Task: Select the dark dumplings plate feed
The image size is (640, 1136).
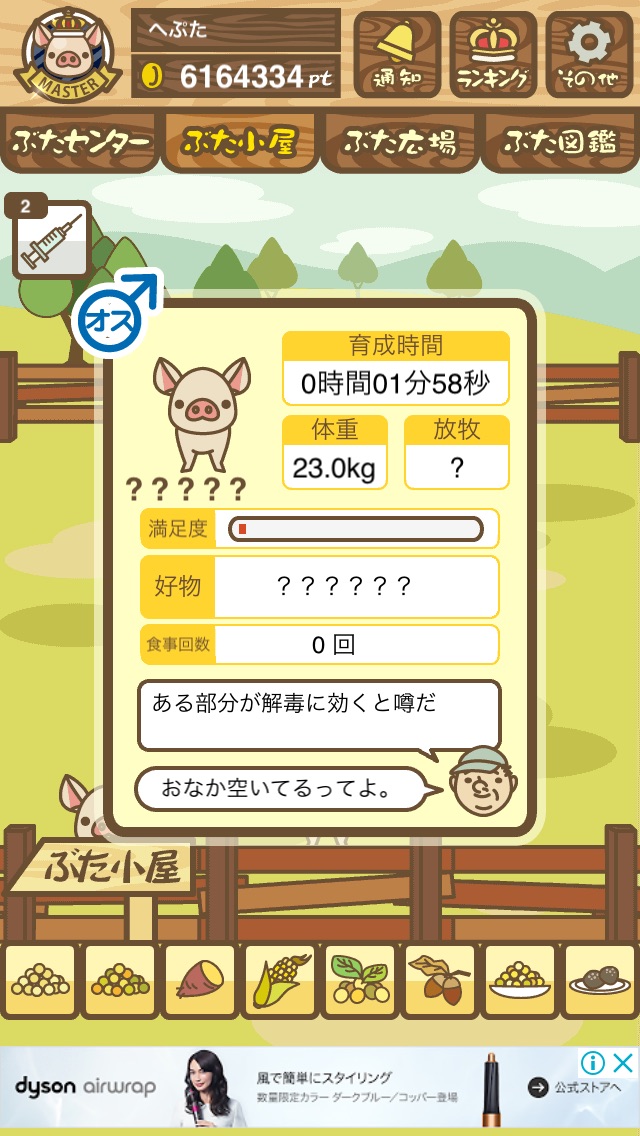Action: [x=599, y=982]
